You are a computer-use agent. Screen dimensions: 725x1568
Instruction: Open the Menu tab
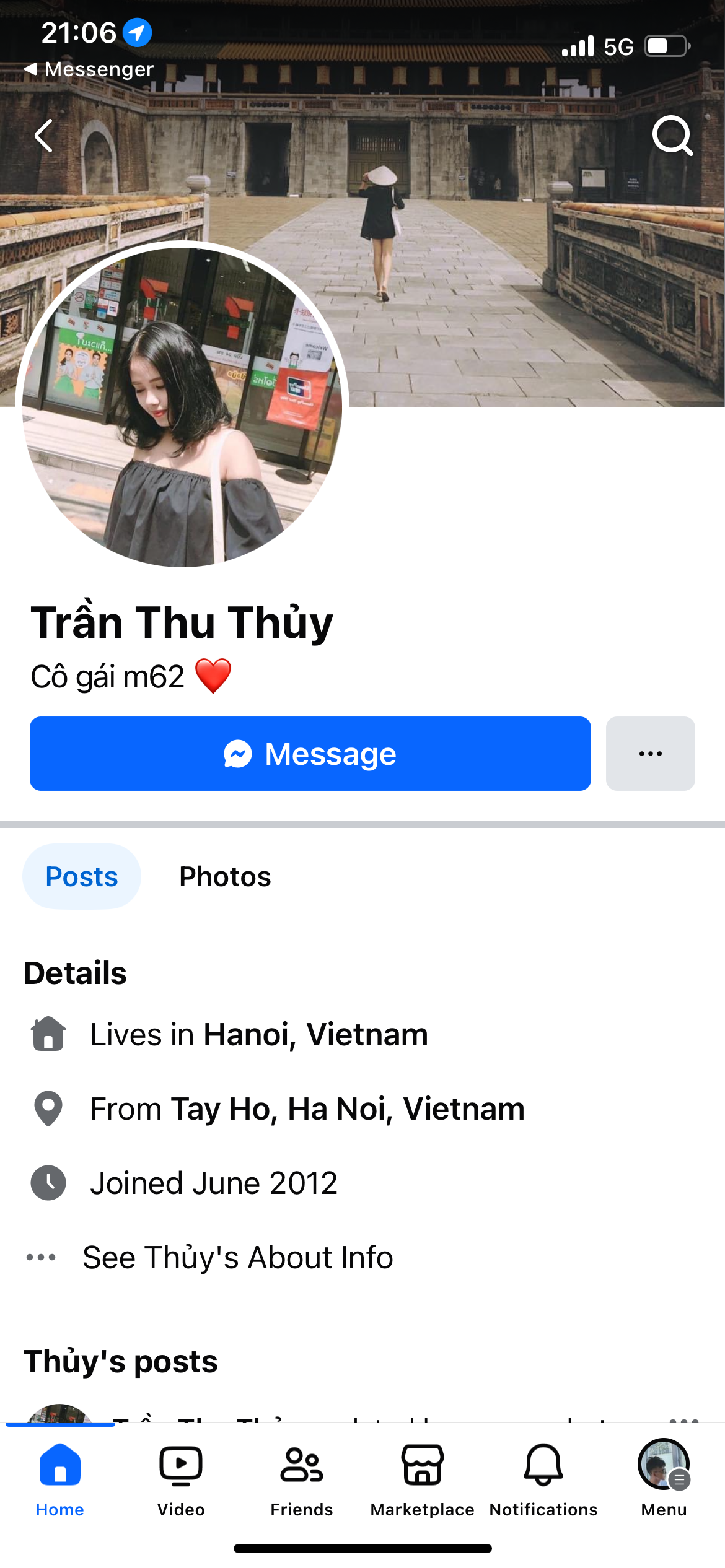[x=664, y=1479]
